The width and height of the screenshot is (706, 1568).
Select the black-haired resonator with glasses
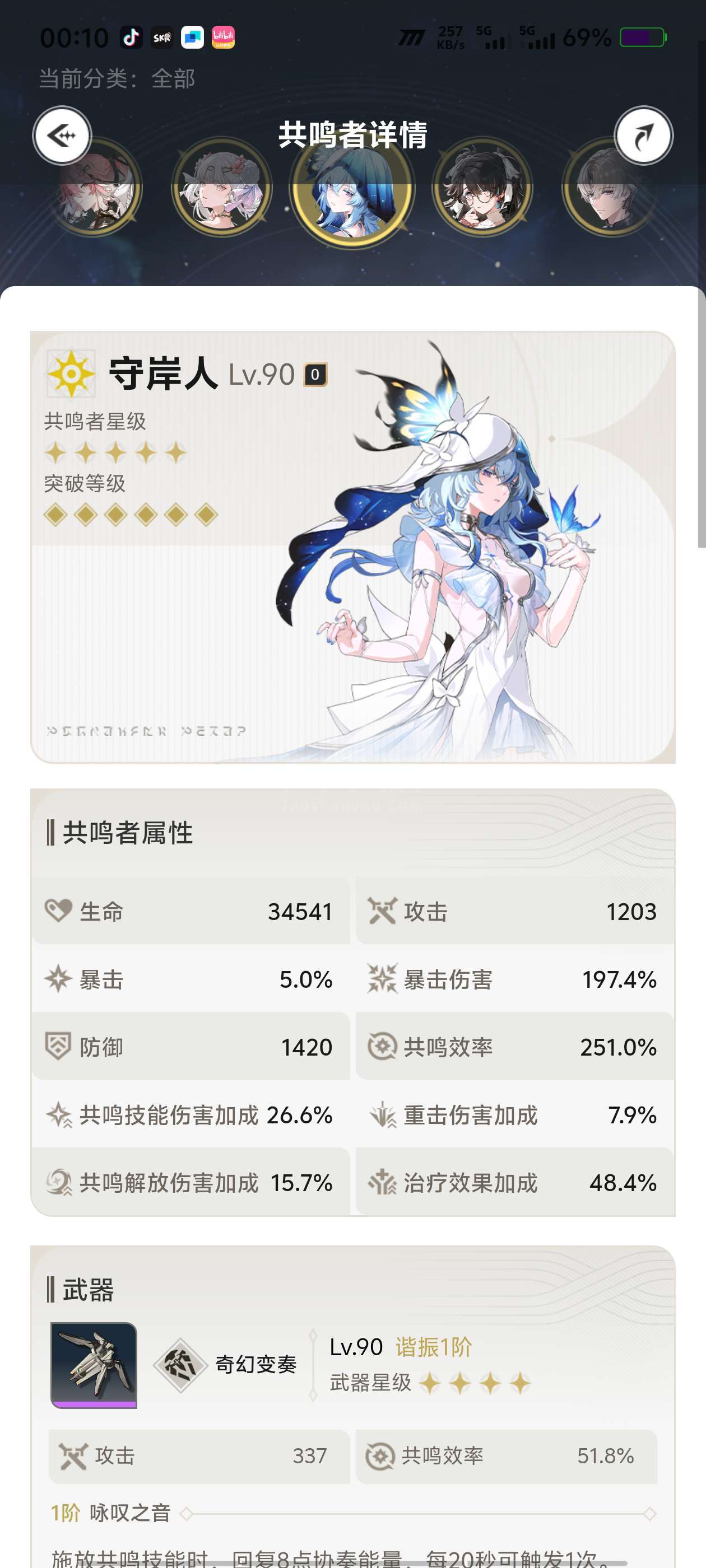pyautogui.click(x=482, y=188)
